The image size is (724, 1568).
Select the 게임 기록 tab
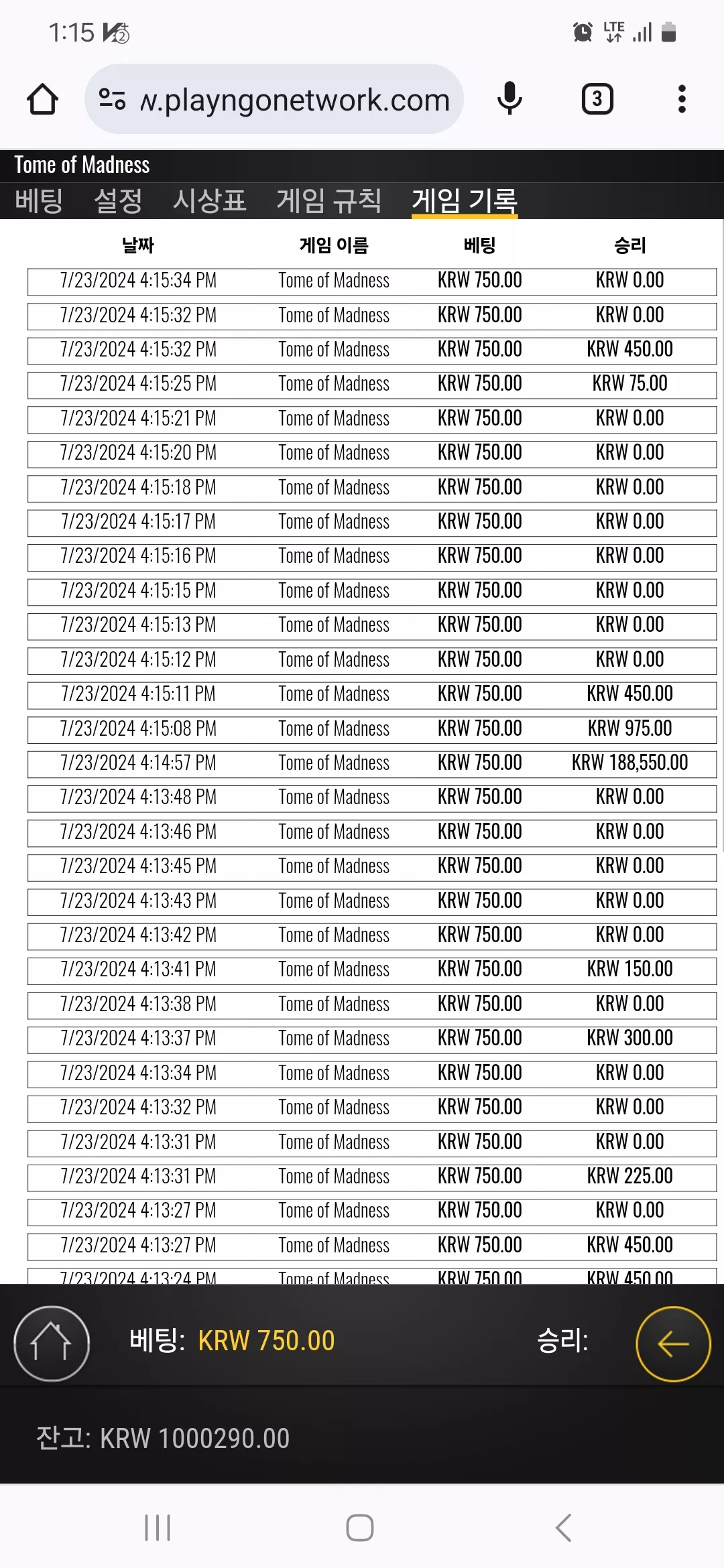465,200
